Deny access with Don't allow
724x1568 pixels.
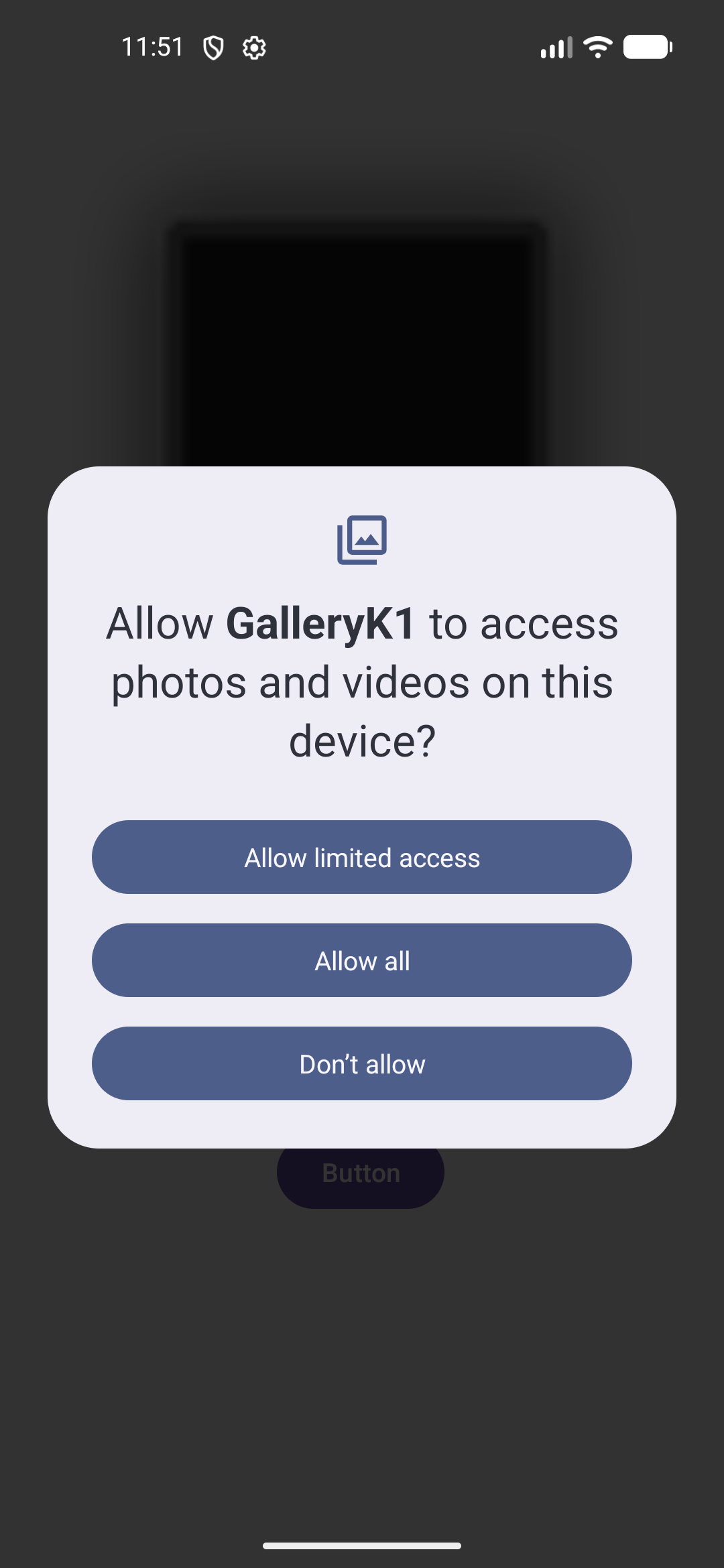point(362,1063)
